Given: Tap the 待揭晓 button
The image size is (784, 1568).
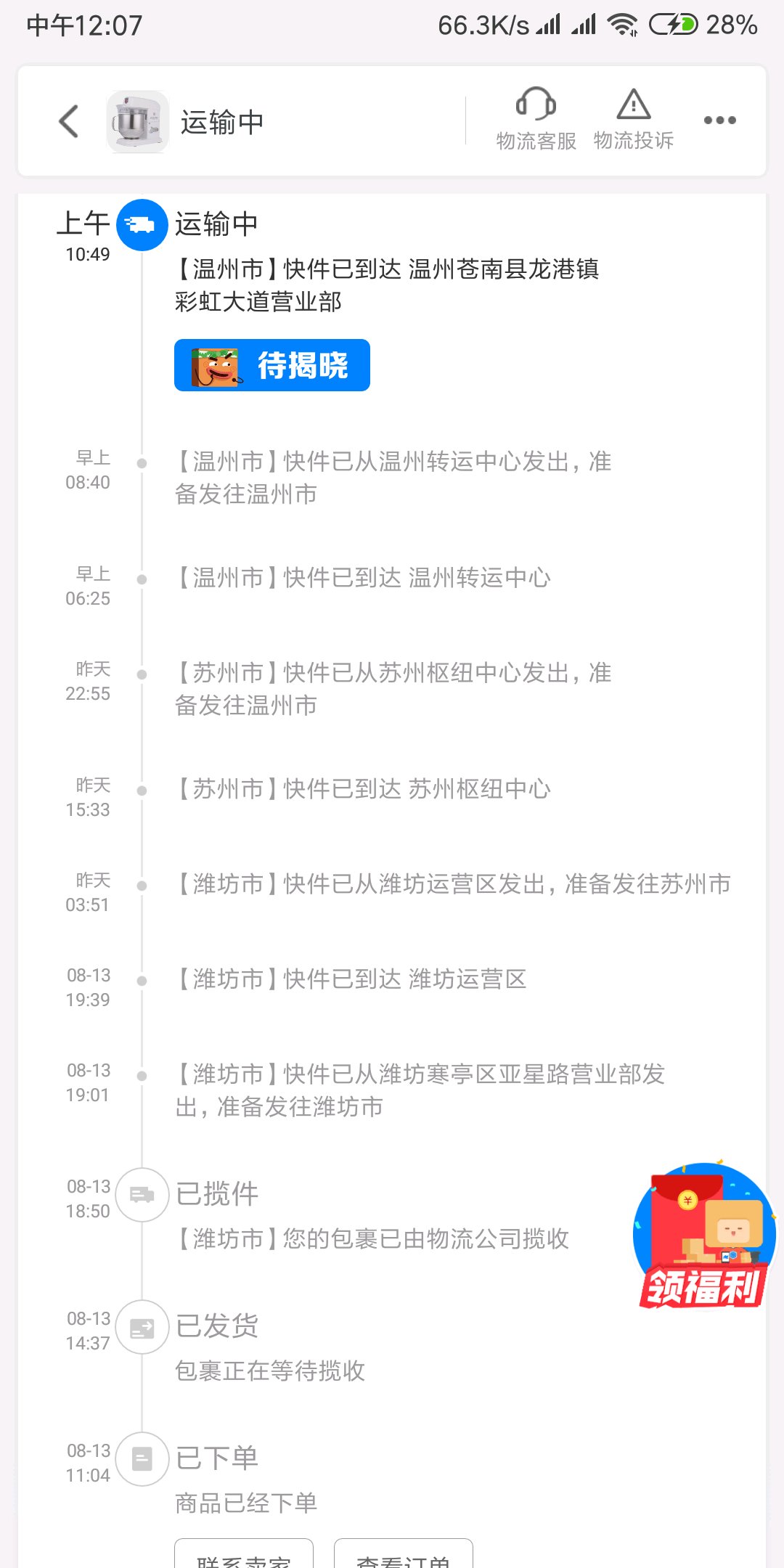Looking at the screenshot, I should [272, 365].
